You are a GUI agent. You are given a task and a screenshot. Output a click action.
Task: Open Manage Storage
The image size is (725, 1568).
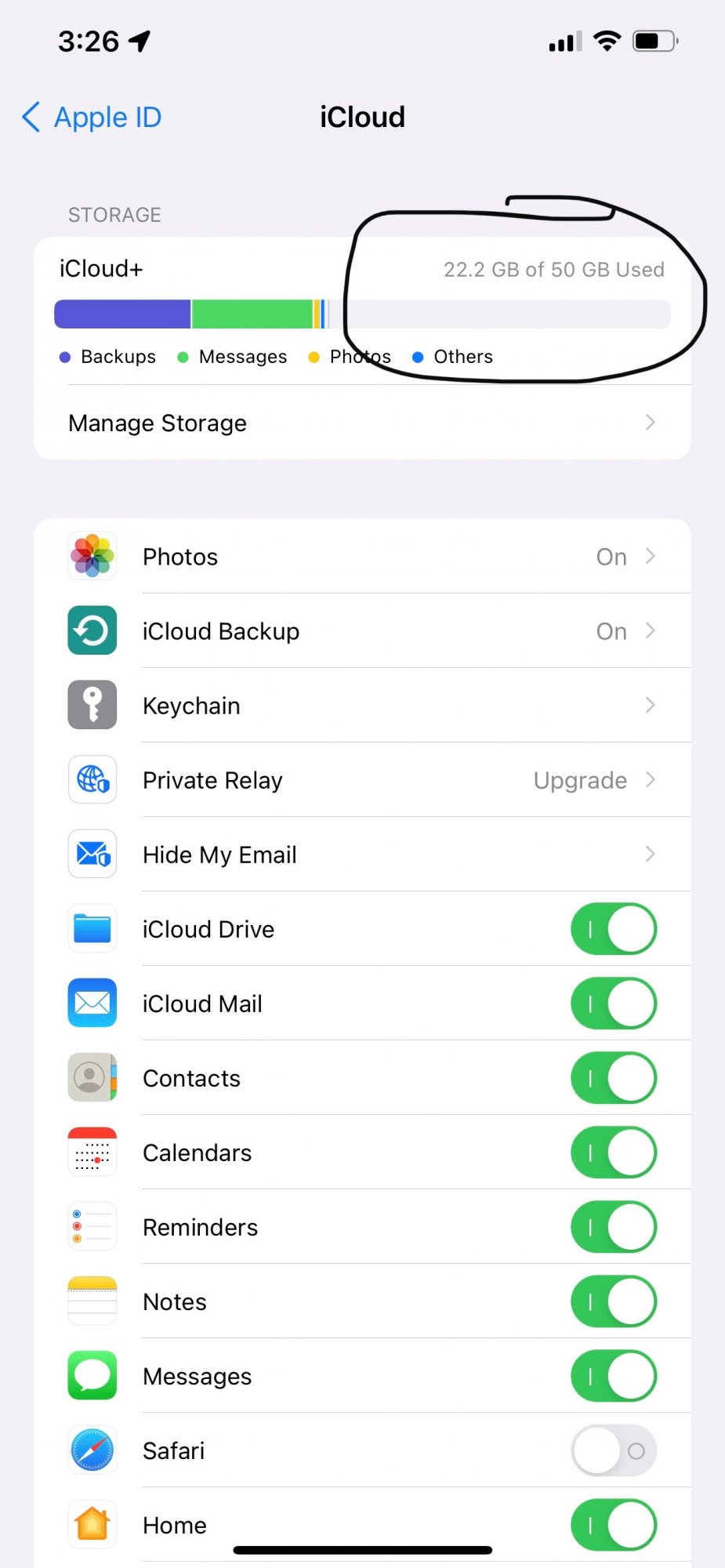[x=362, y=423]
